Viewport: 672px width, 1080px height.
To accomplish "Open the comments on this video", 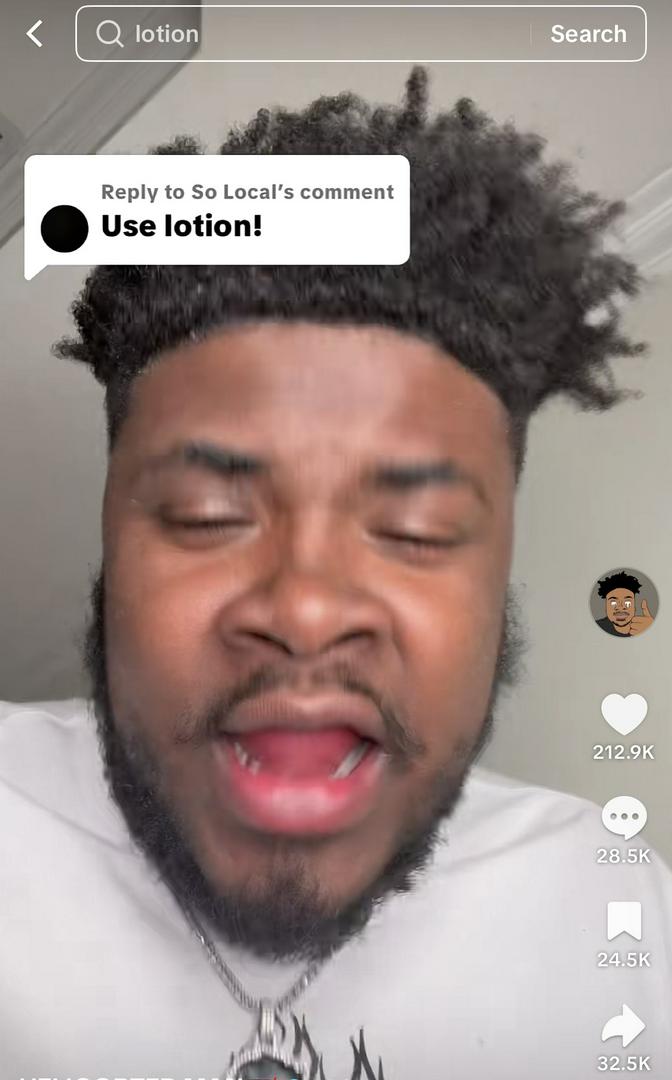I will 624,819.
